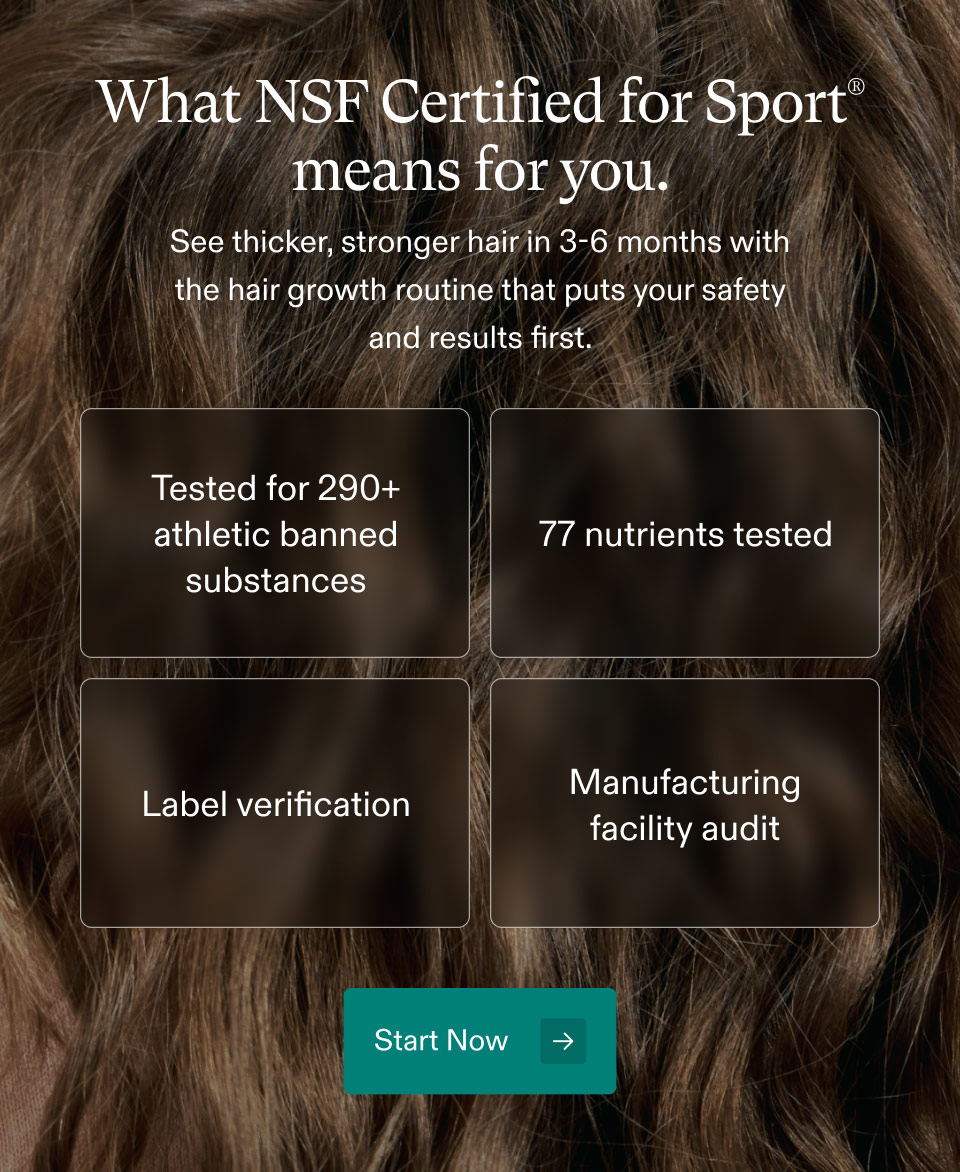Click the hair background image above the headline
The height and width of the screenshot is (1172, 960).
point(480,35)
